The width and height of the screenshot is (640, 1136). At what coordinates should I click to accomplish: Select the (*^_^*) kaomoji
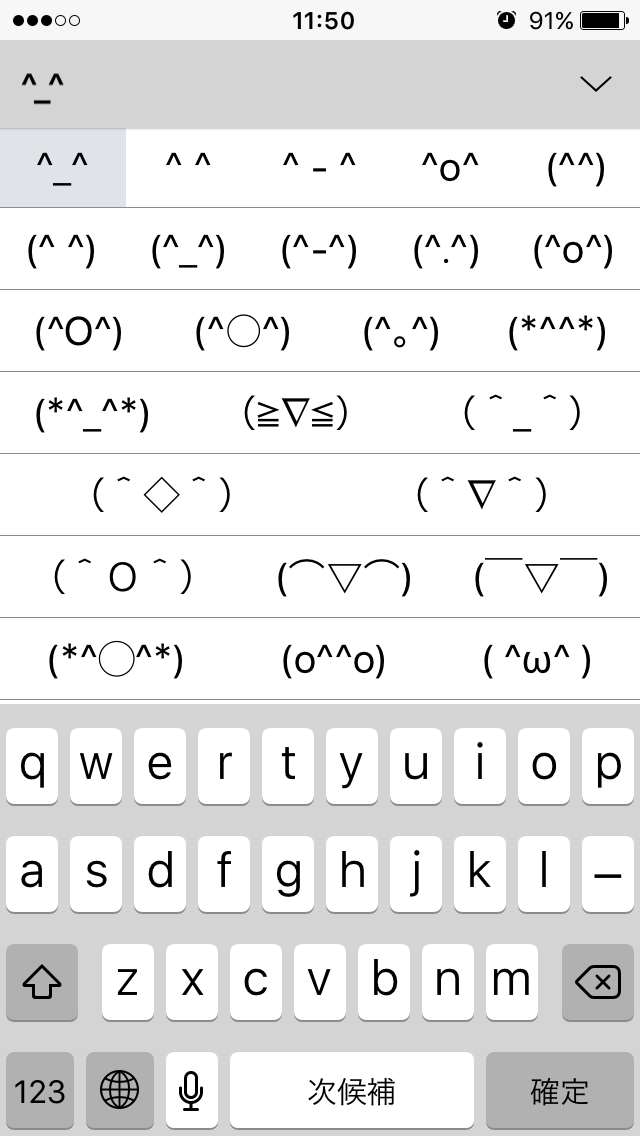[92, 413]
